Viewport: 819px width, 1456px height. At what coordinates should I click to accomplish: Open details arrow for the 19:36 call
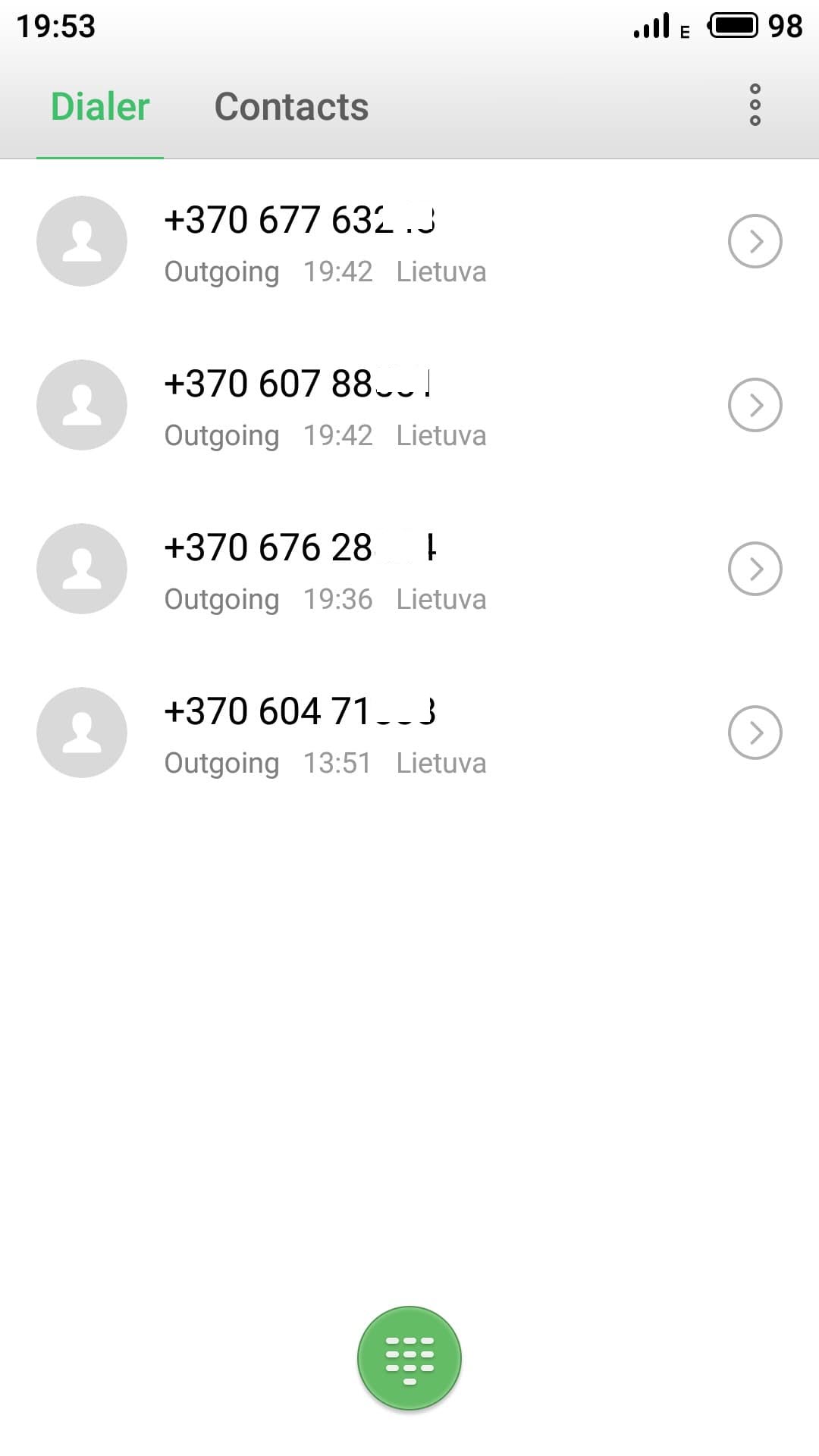[755, 569]
